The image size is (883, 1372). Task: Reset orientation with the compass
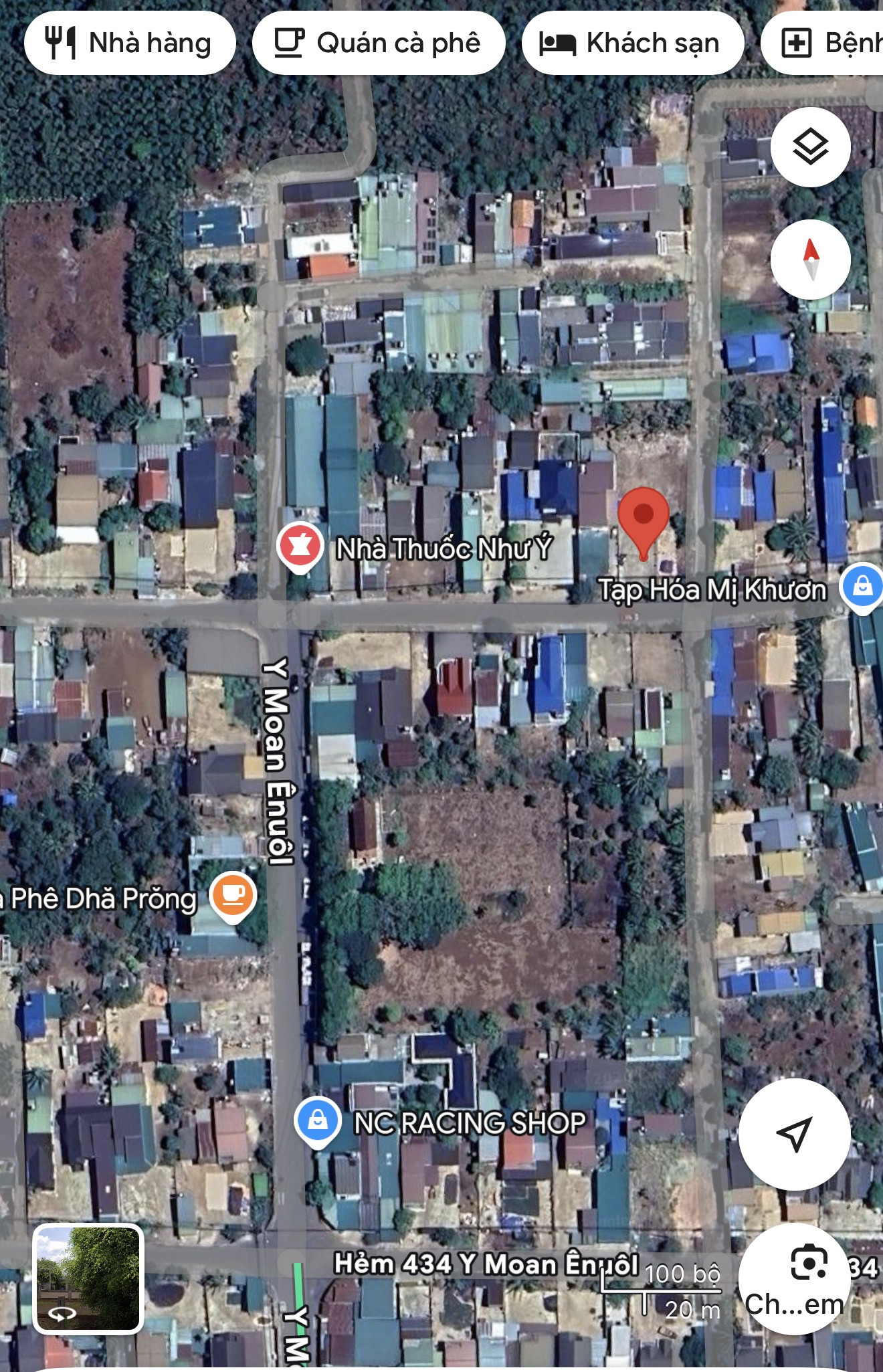tap(811, 260)
